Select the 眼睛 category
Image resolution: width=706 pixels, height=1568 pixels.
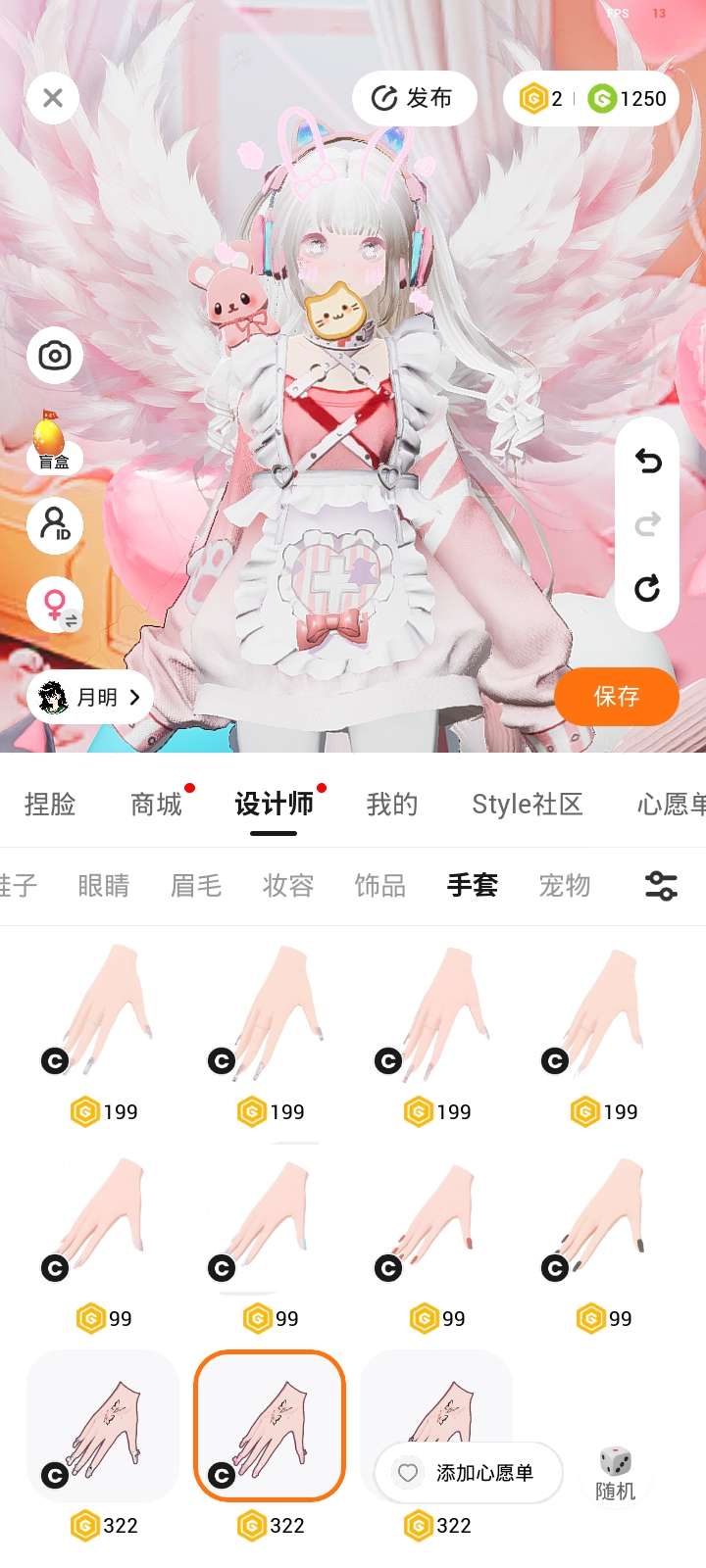coord(103,886)
